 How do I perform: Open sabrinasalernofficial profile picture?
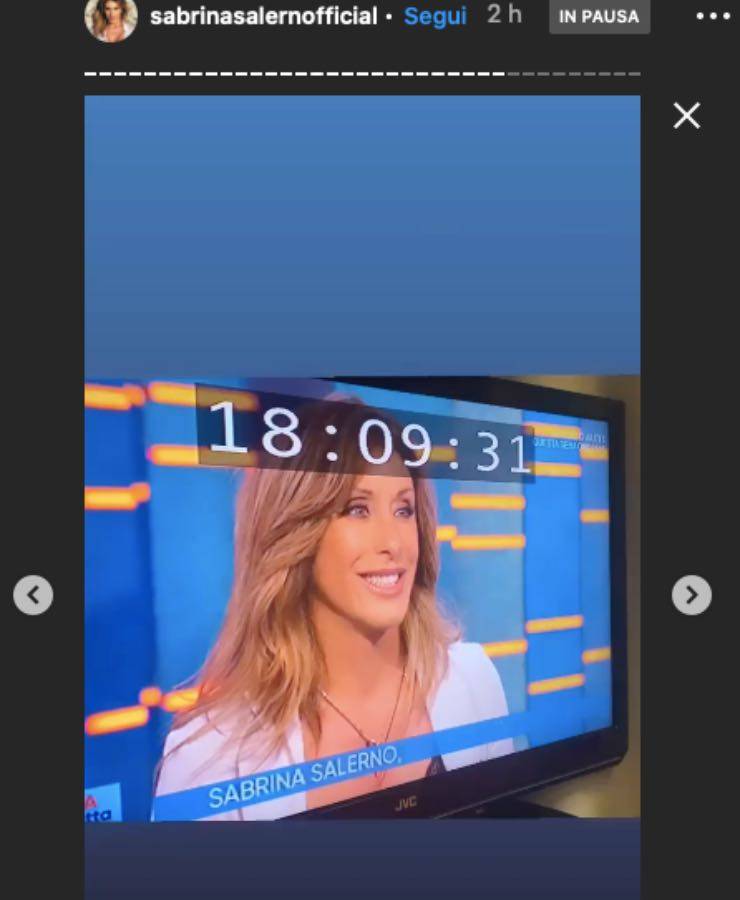coord(111,18)
